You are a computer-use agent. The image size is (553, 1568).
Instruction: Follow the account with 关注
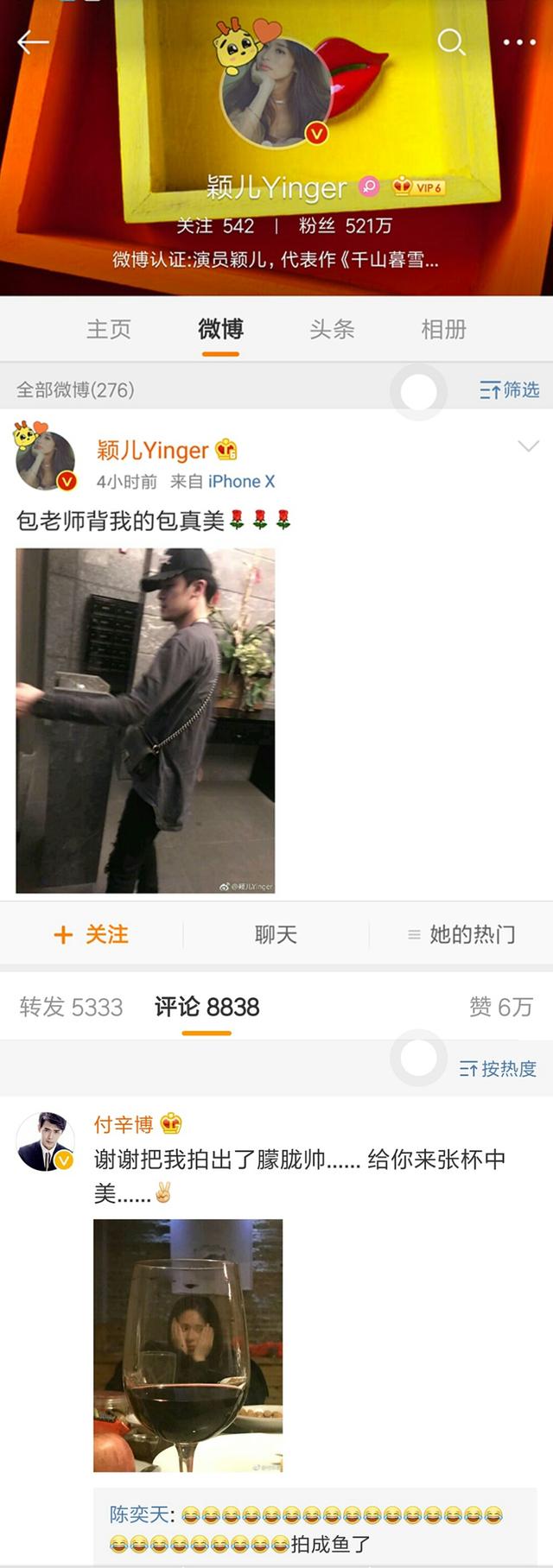click(x=92, y=934)
